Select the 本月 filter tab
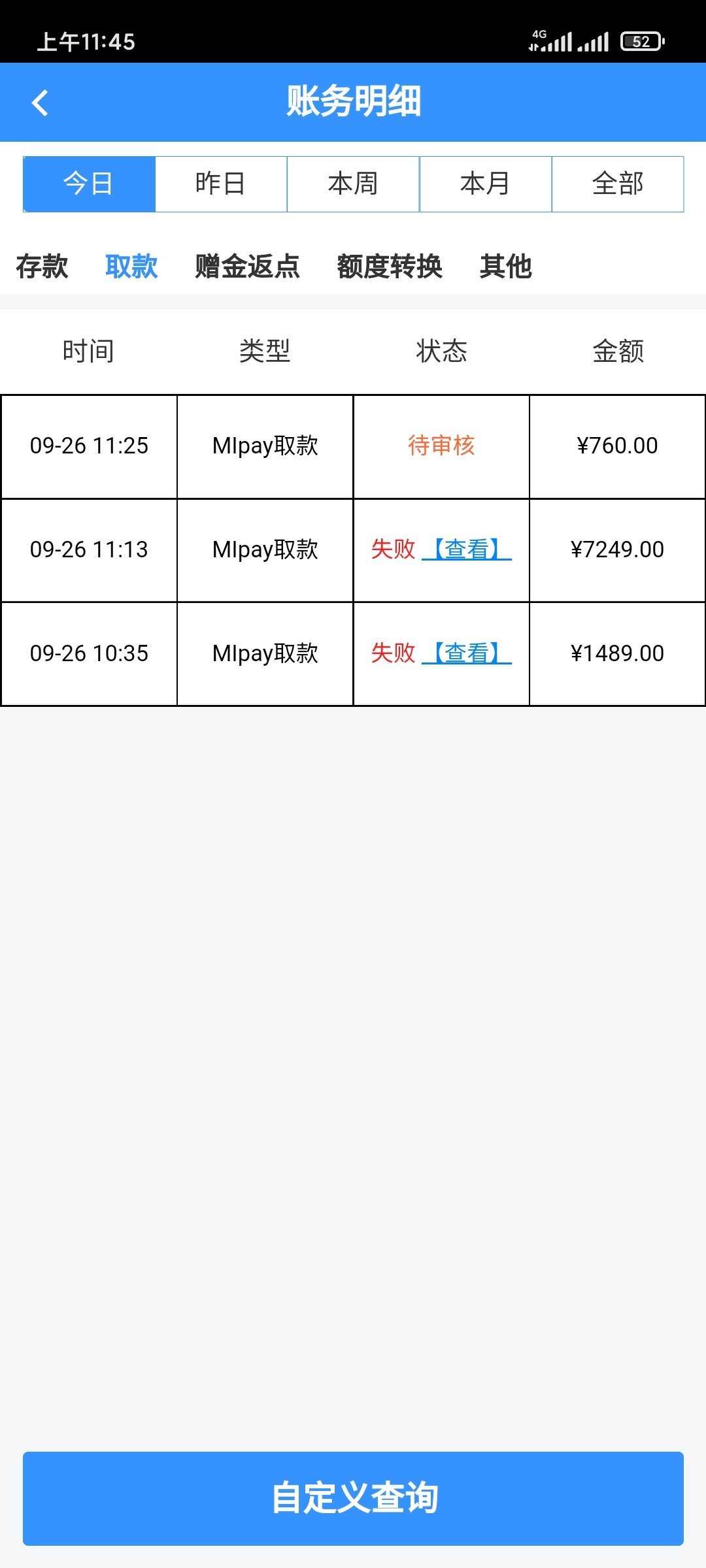706x1568 pixels. point(485,184)
